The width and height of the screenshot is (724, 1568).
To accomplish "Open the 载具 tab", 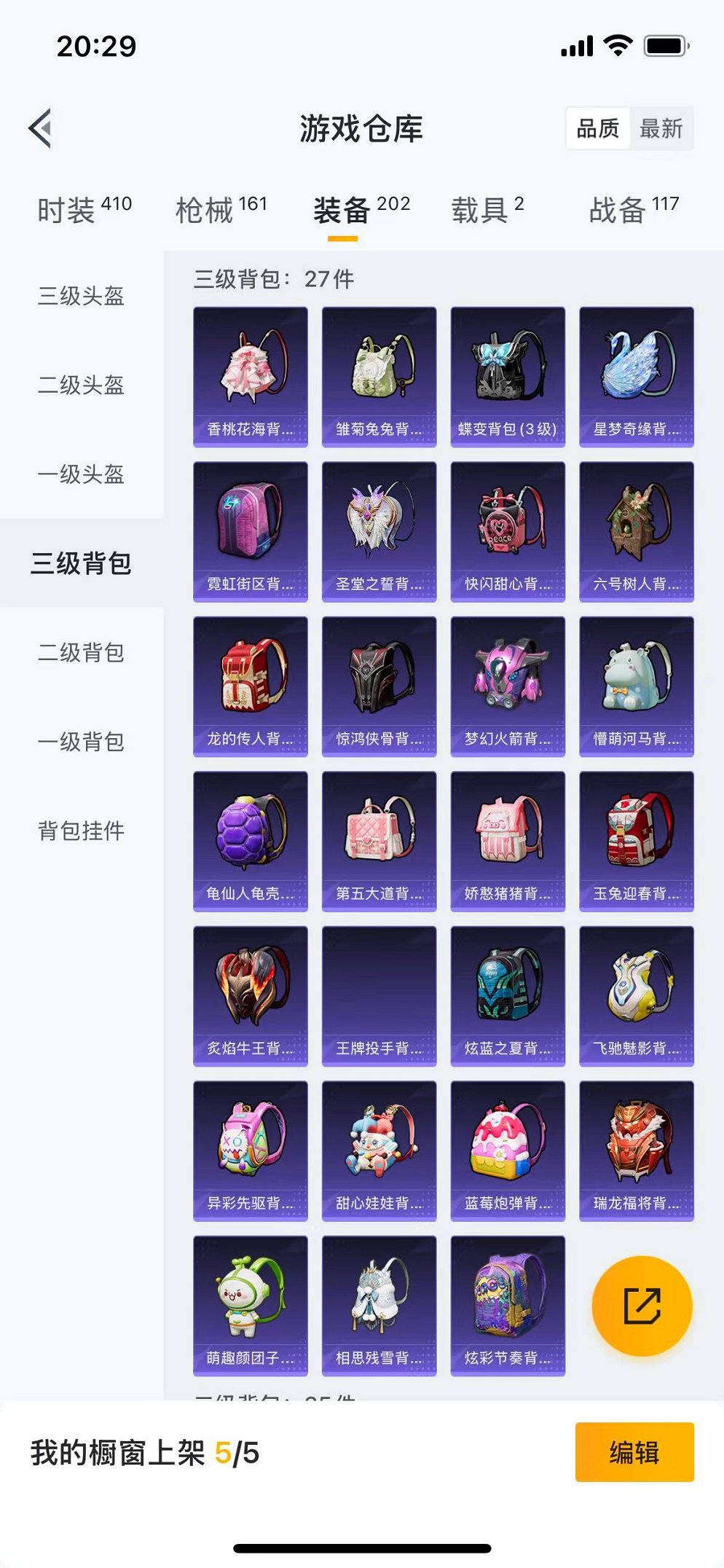I will pos(487,210).
